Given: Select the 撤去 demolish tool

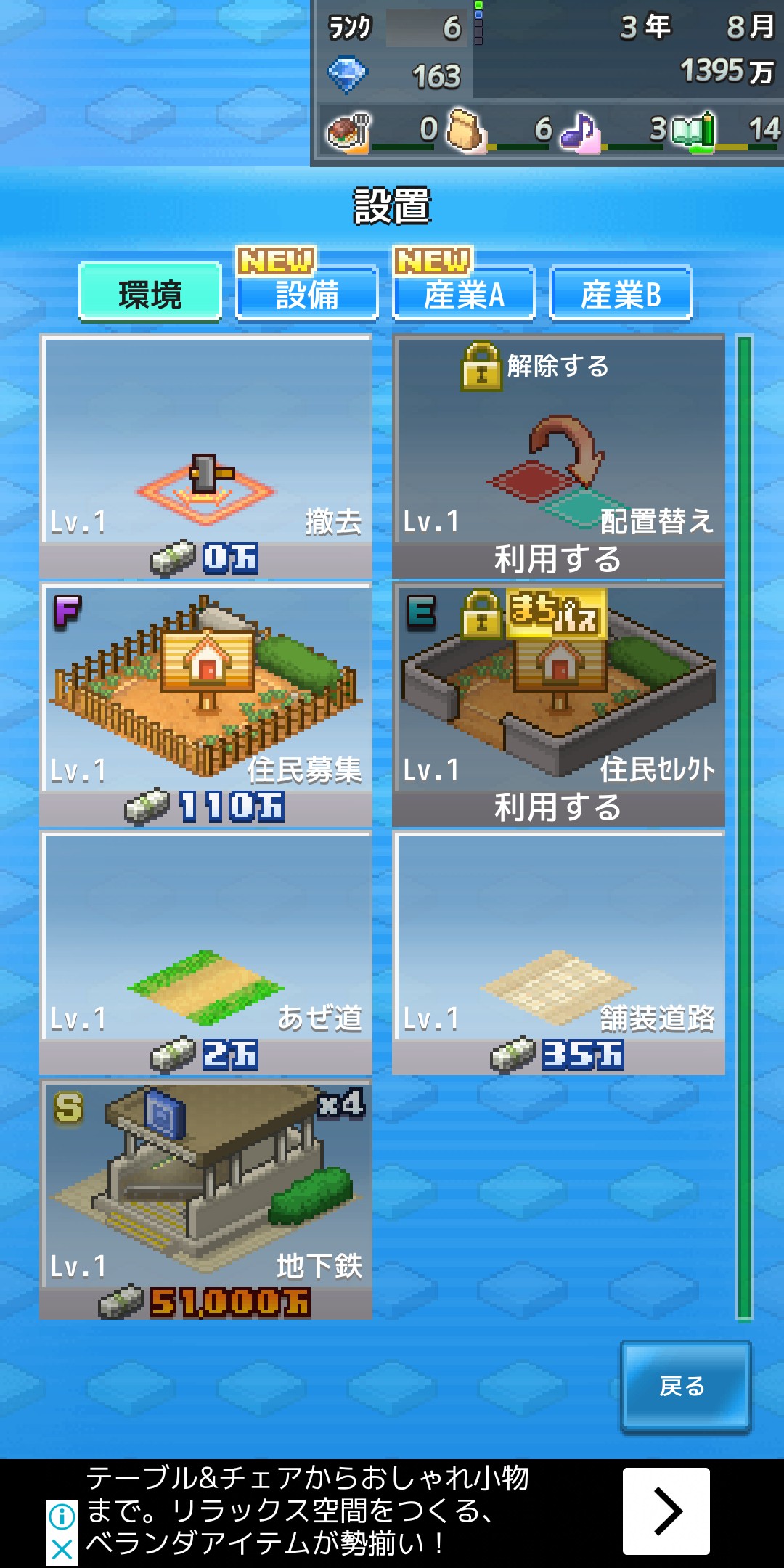Looking at the screenshot, I should (x=206, y=457).
